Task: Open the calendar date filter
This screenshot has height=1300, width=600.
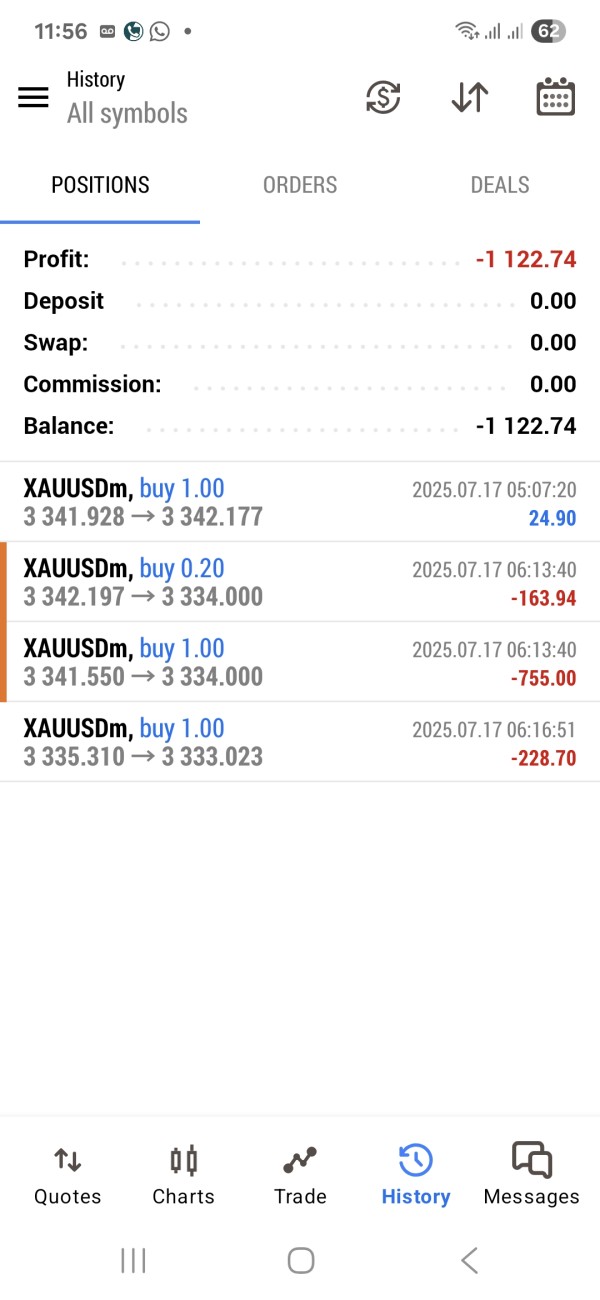Action: (x=555, y=97)
